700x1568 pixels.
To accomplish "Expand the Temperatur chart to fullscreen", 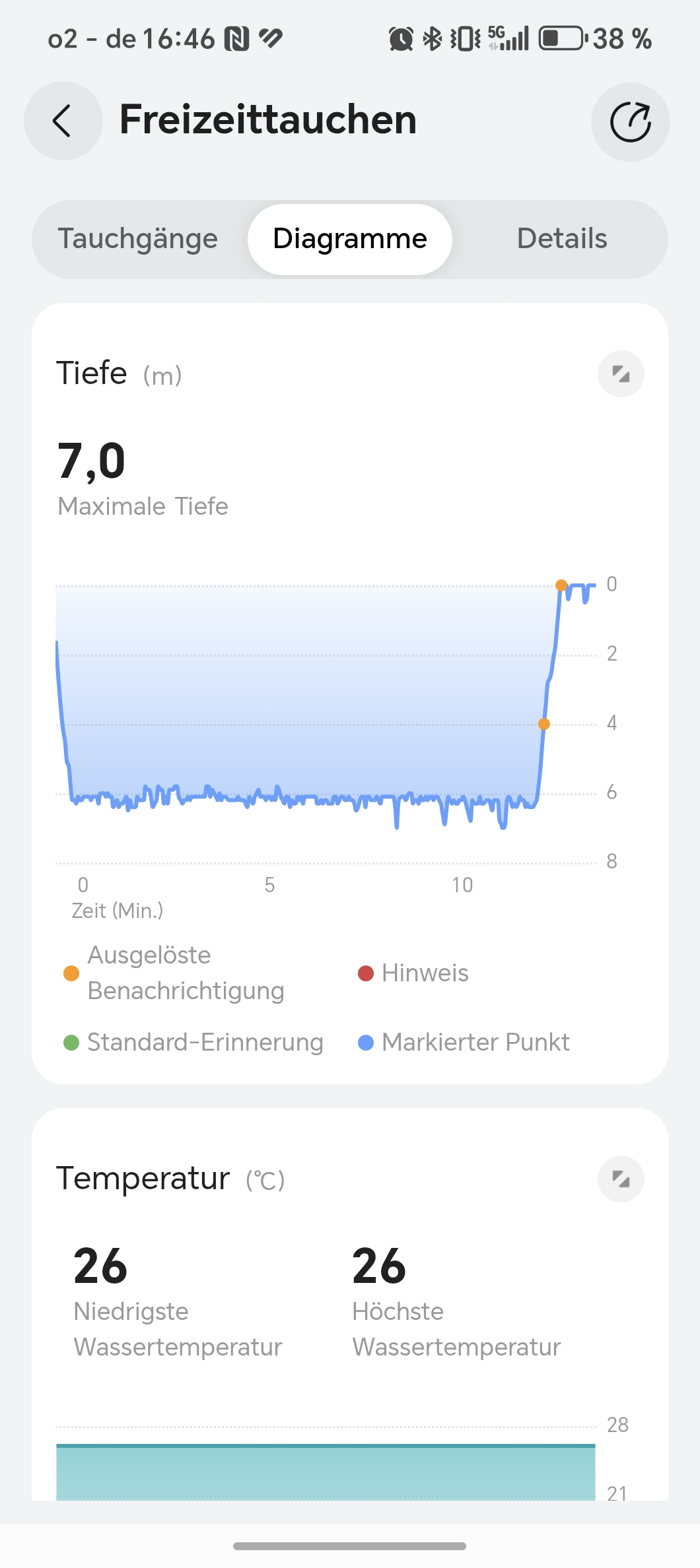I will coord(620,1179).
